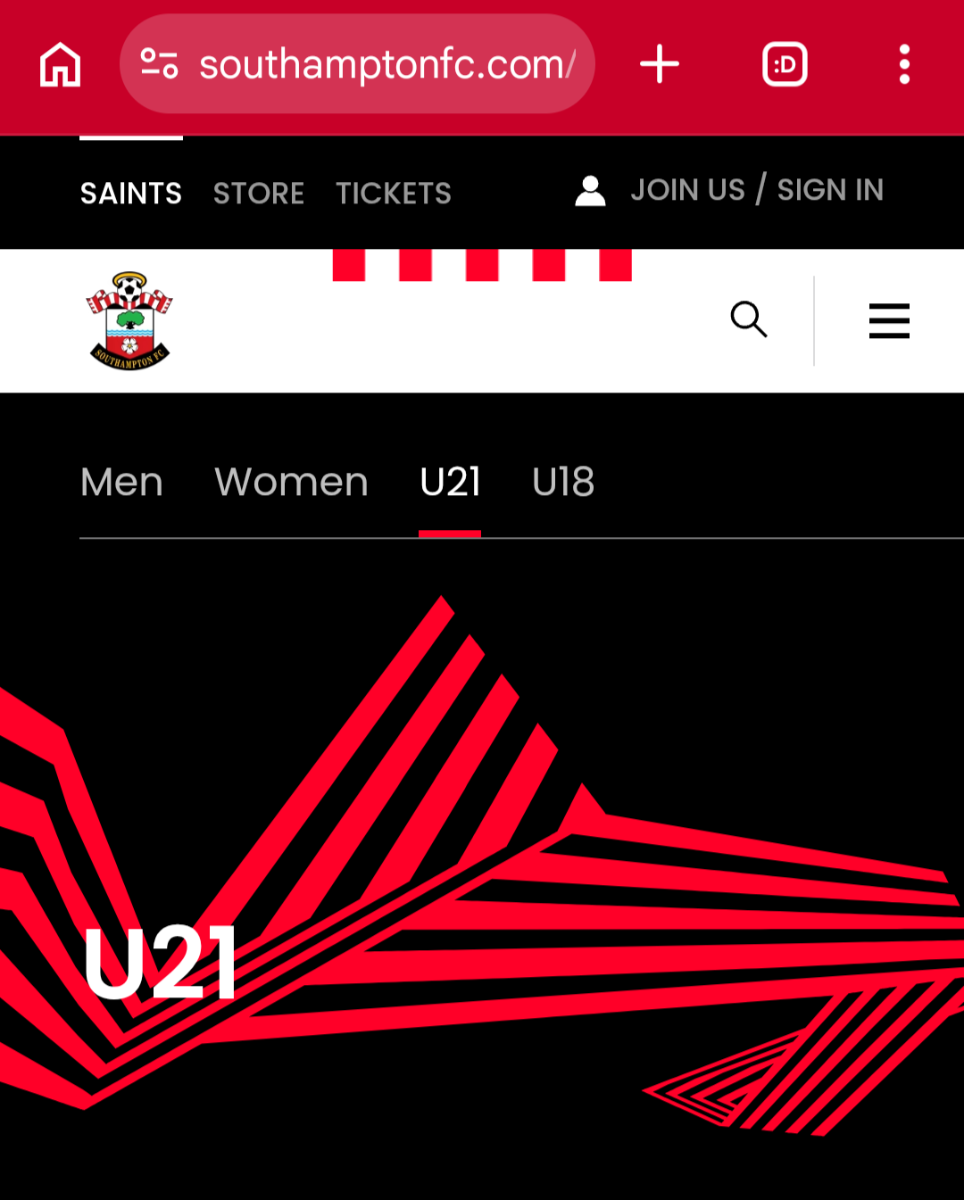This screenshot has height=1200, width=964.
Task: Open the hamburger menu
Action: coord(889,321)
